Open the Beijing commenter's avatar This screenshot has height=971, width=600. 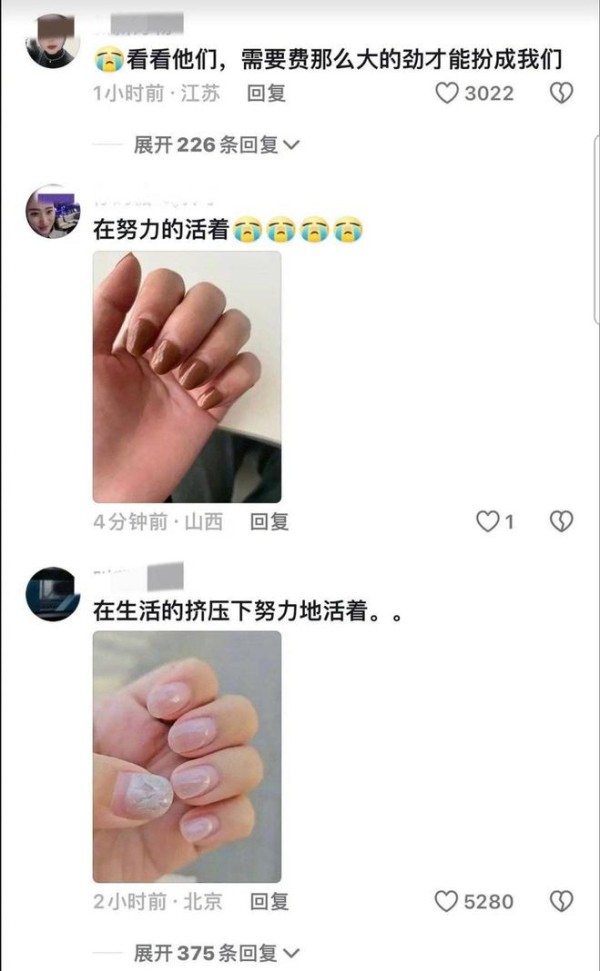(x=53, y=594)
